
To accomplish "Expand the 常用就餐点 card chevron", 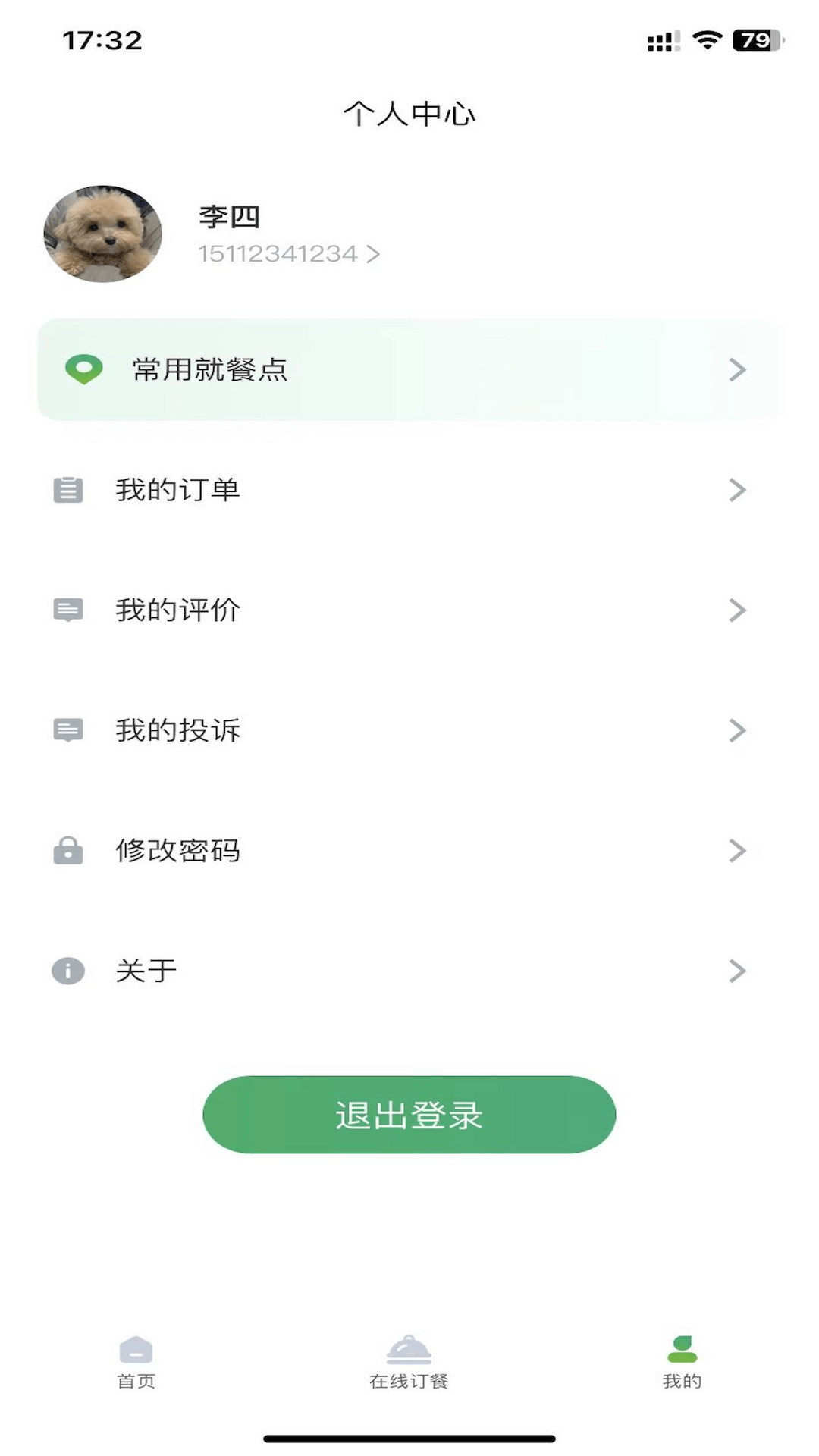I will pos(736,369).
